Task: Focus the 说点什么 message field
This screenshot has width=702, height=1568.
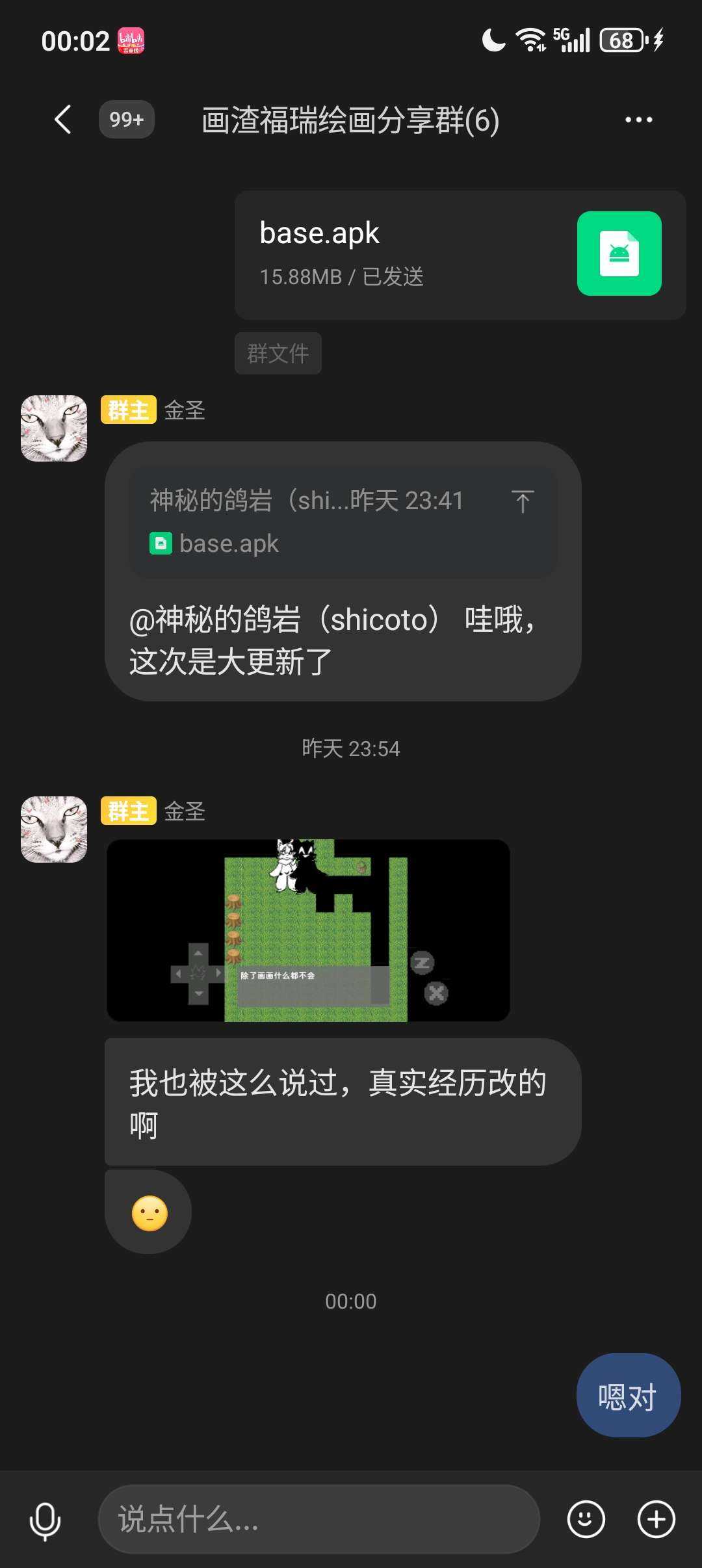Action: click(x=318, y=1520)
